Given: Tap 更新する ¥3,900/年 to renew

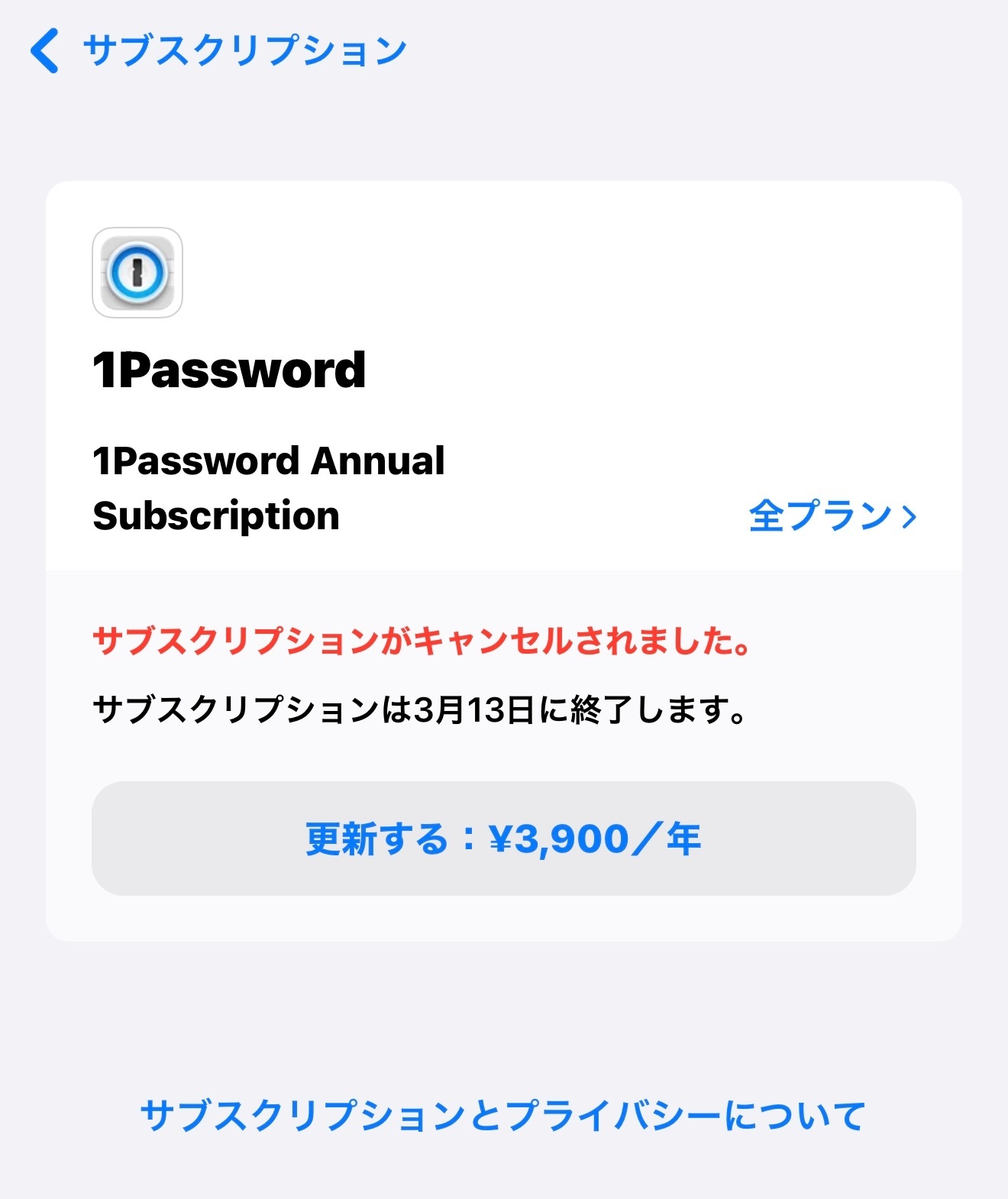Looking at the screenshot, I should coord(504,839).
